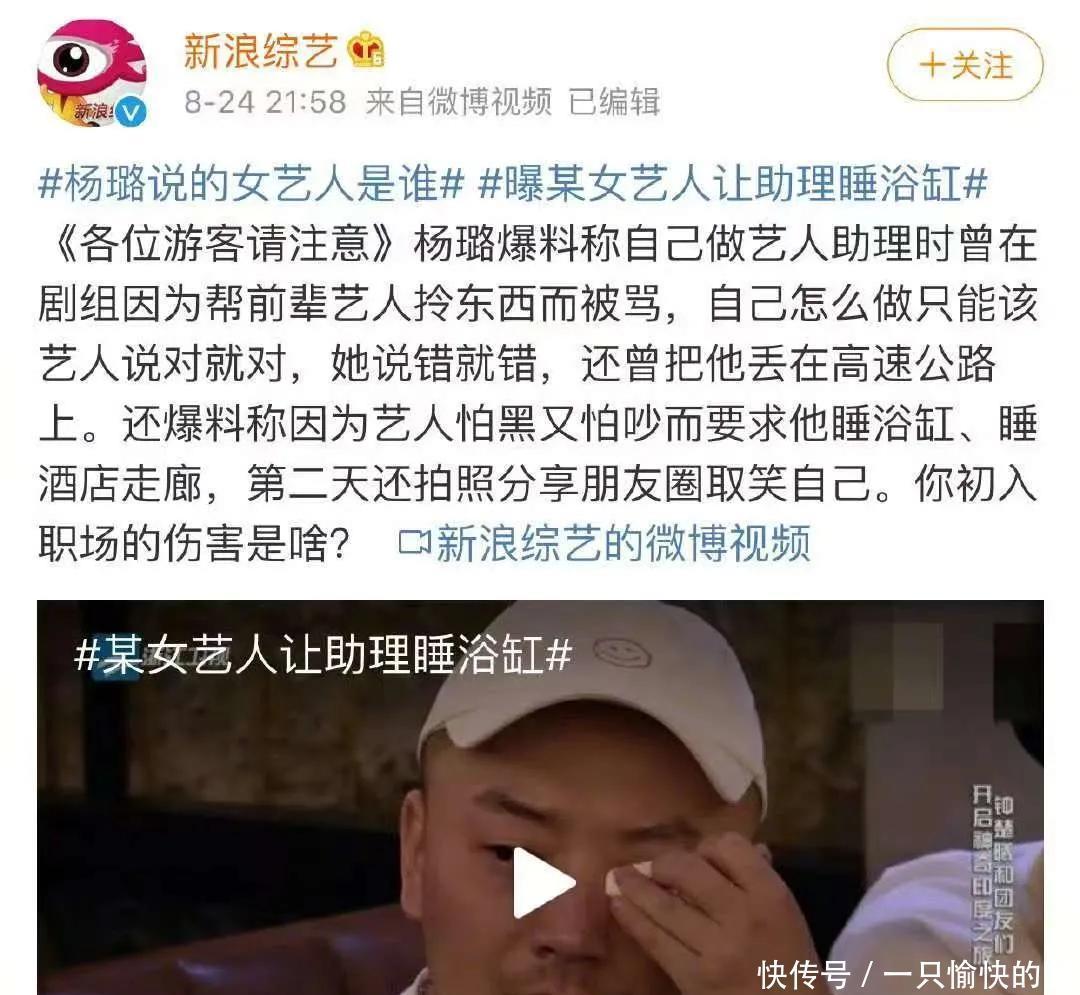Image resolution: width=1080 pixels, height=995 pixels.
Task: Open the 新浪综艺 account name
Action: point(261,52)
